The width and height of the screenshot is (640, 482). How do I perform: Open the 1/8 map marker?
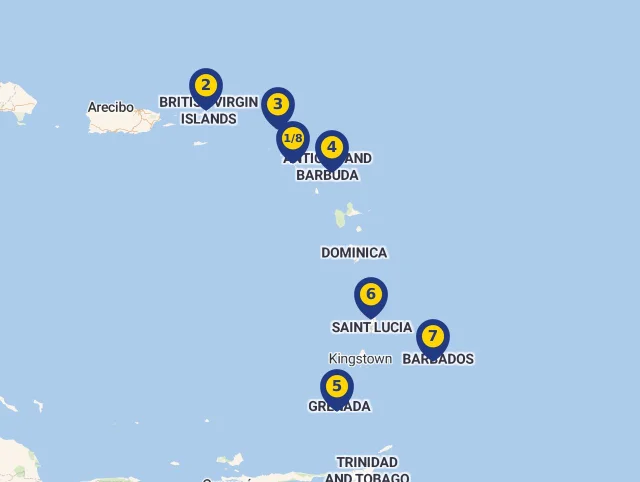coord(293,138)
